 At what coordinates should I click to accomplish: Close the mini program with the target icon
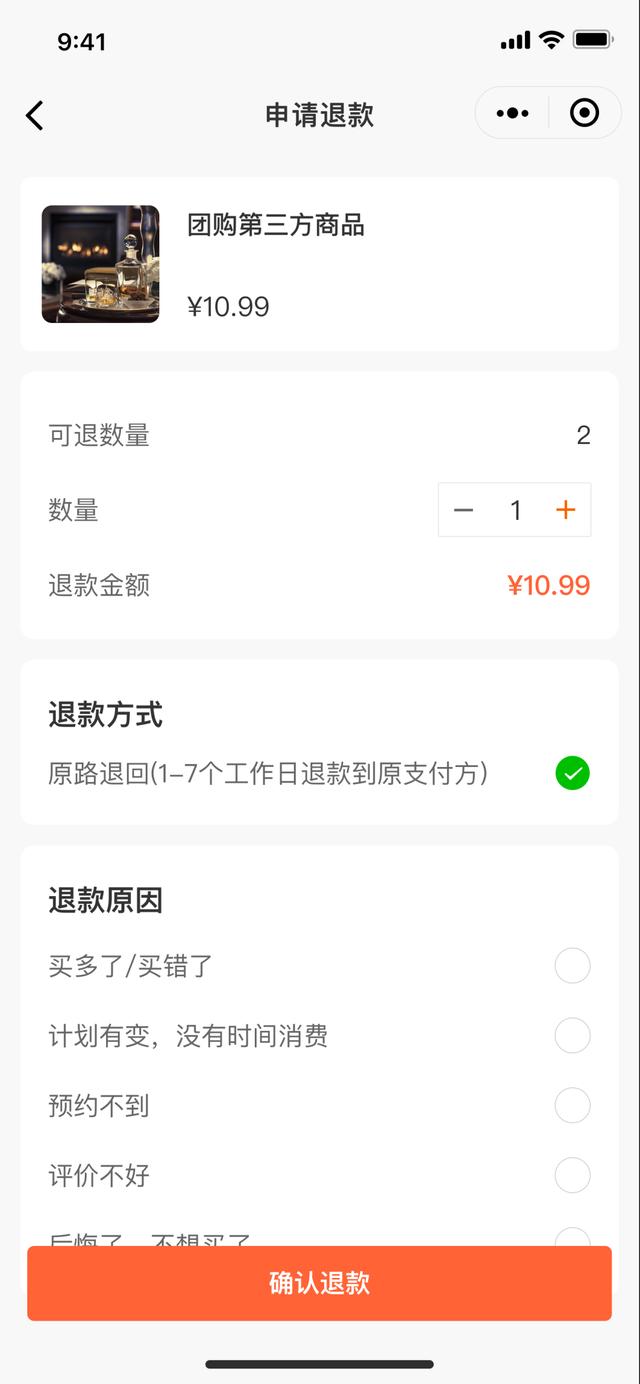[584, 113]
